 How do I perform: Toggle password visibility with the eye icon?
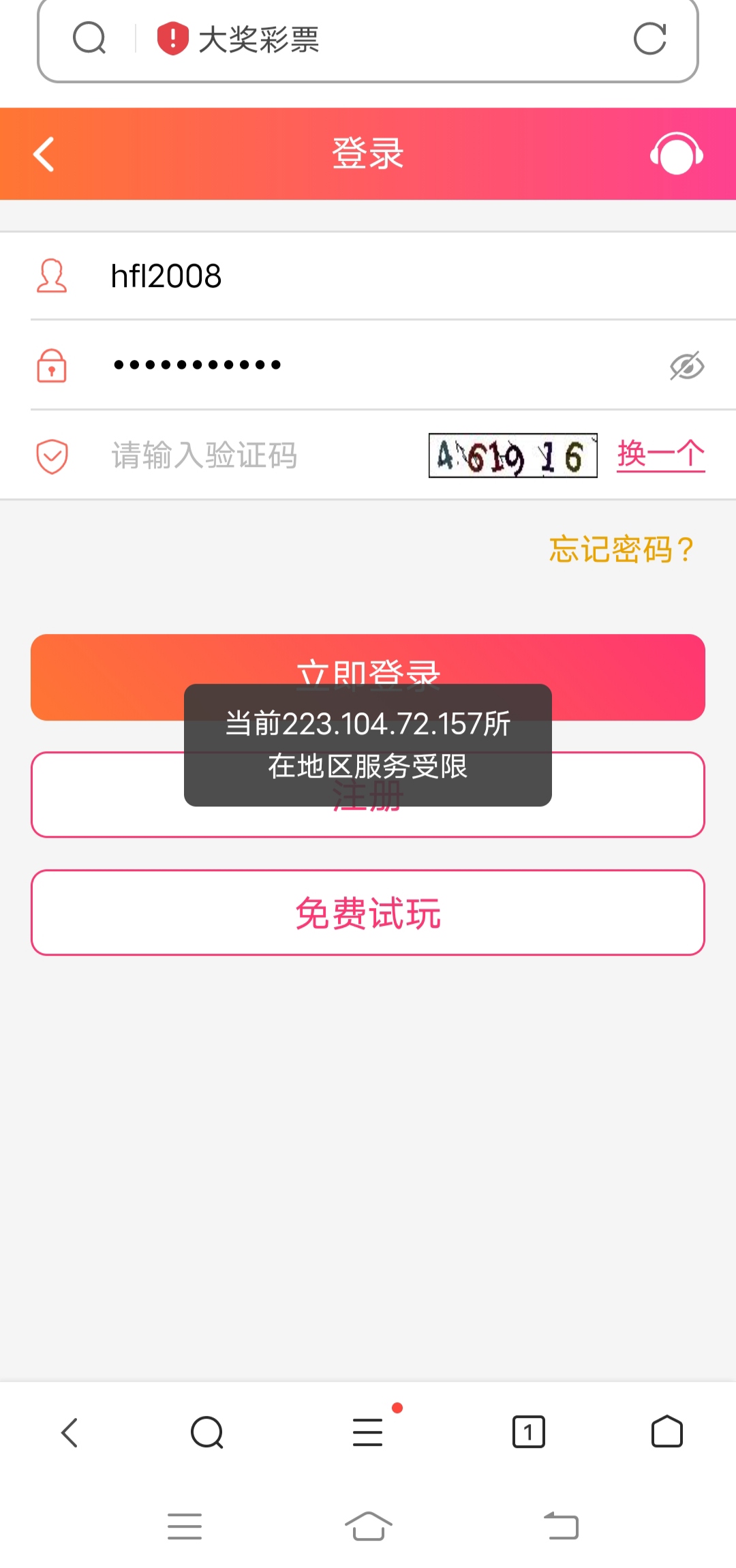tap(686, 366)
